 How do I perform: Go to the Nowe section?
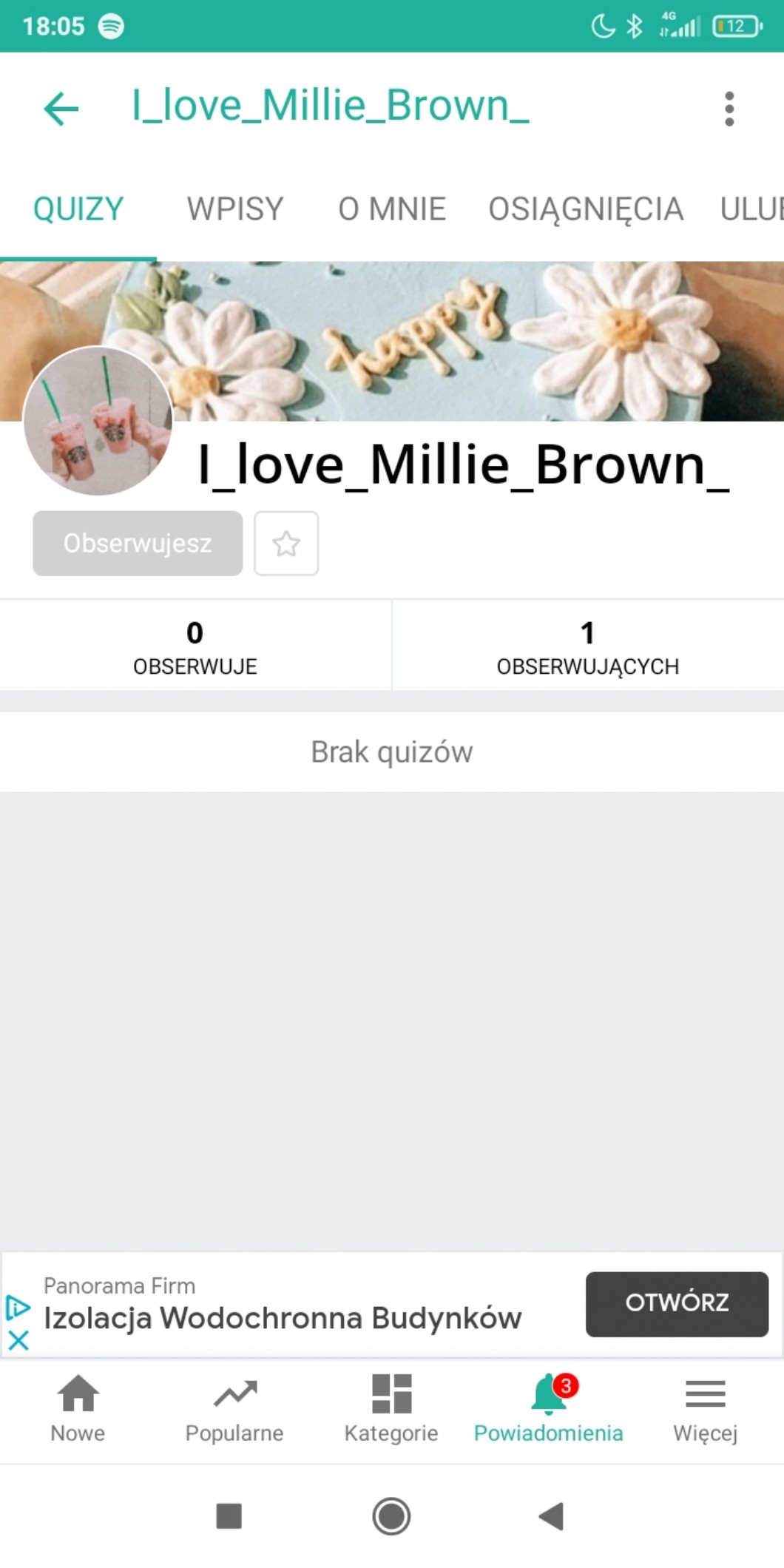tap(78, 1409)
